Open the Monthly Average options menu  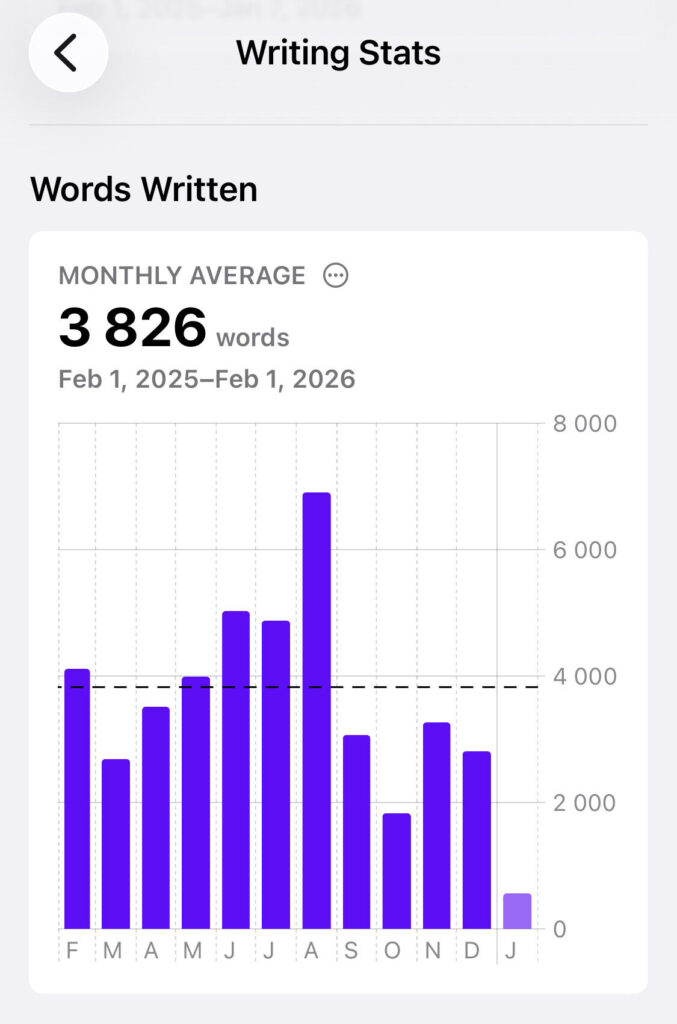coord(337,275)
